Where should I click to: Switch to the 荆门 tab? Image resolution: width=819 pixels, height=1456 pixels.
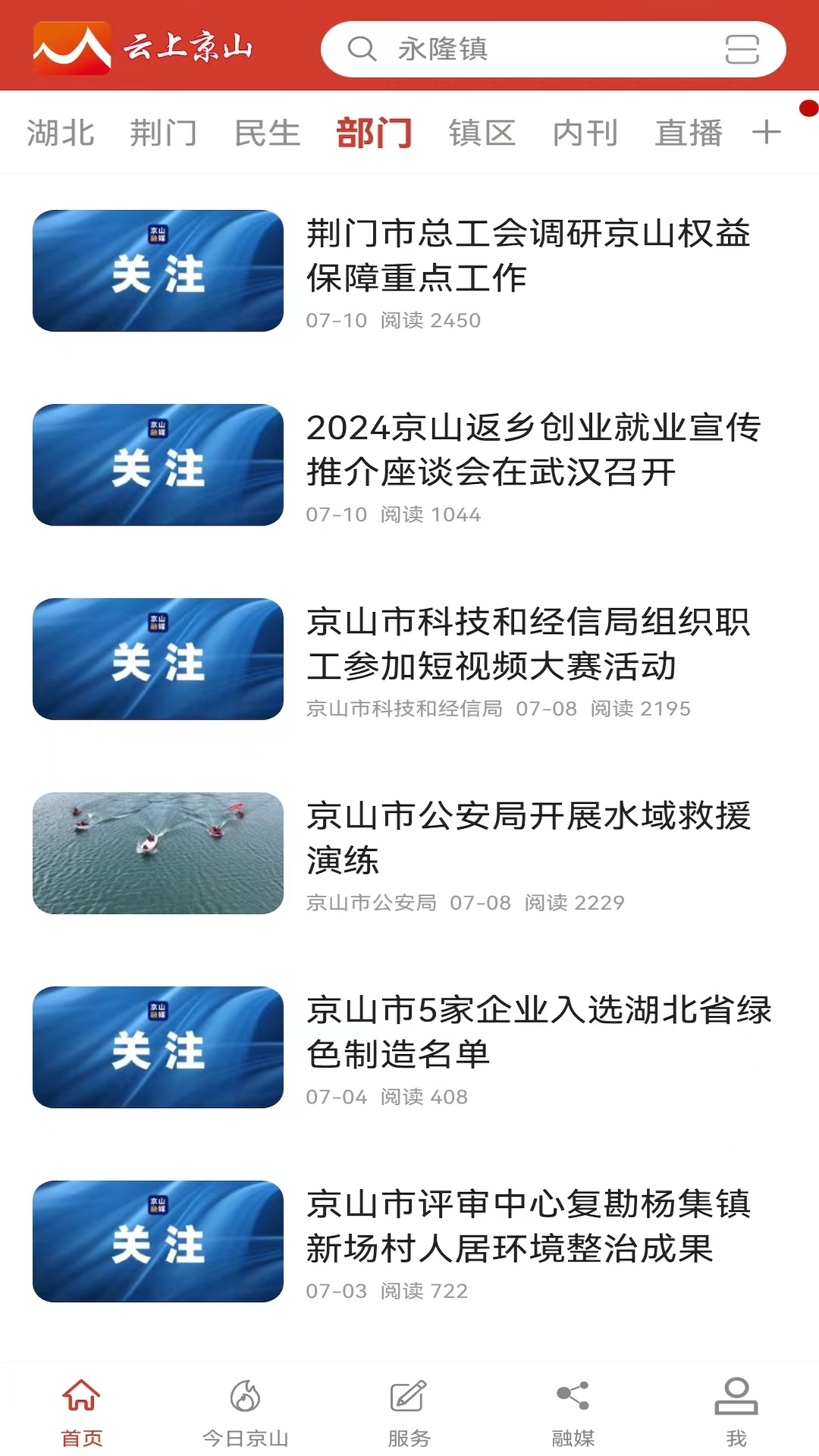coord(165,132)
